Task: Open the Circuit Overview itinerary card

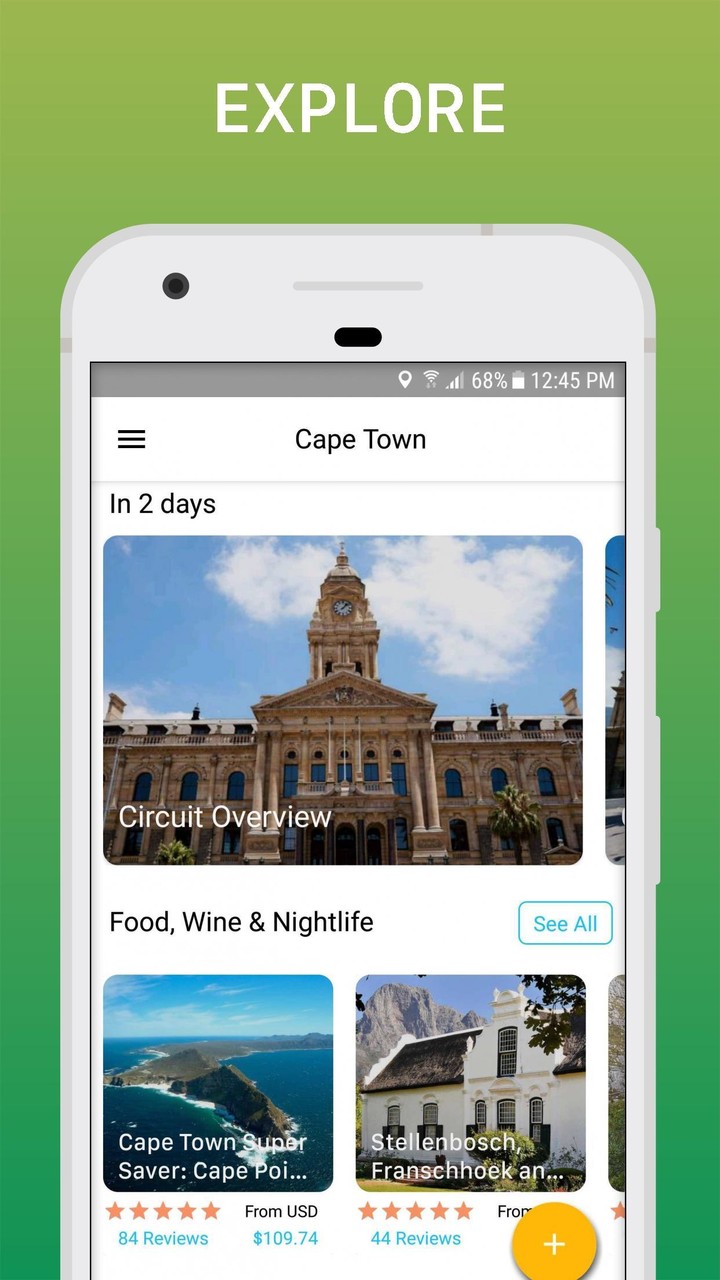Action: (x=342, y=700)
